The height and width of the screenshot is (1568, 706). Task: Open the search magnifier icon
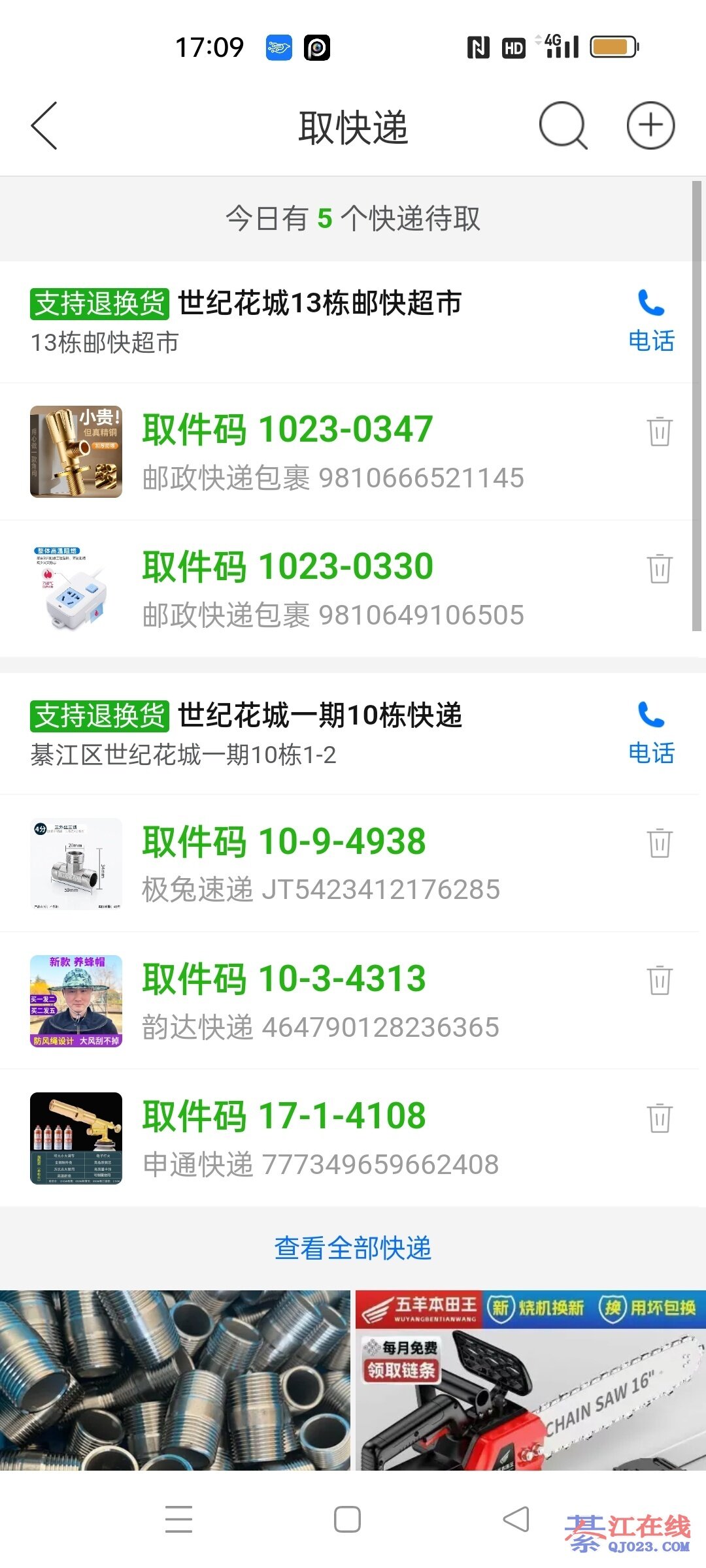click(563, 125)
